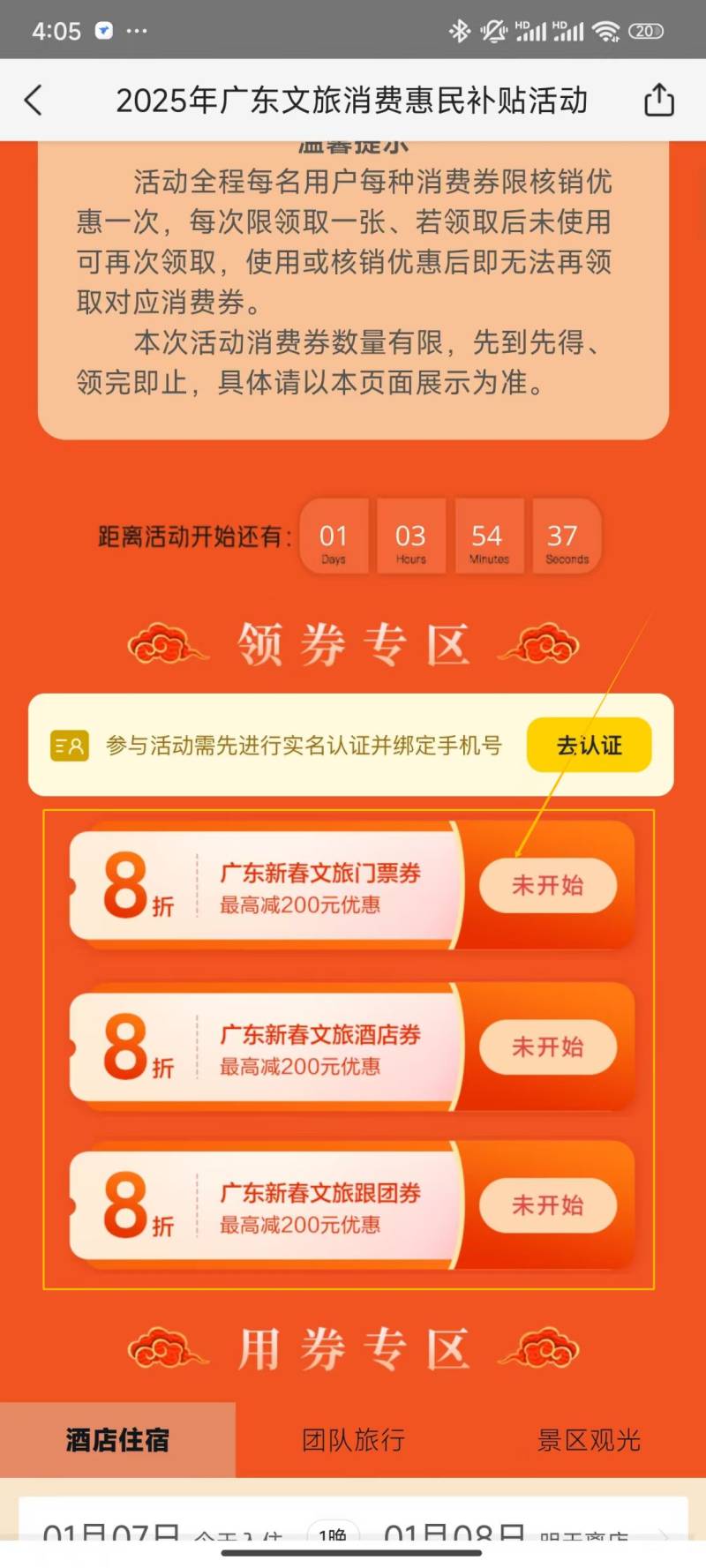This screenshot has height=1568, width=706.
Task: Go back using the top-left arrow
Action: (x=34, y=100)
